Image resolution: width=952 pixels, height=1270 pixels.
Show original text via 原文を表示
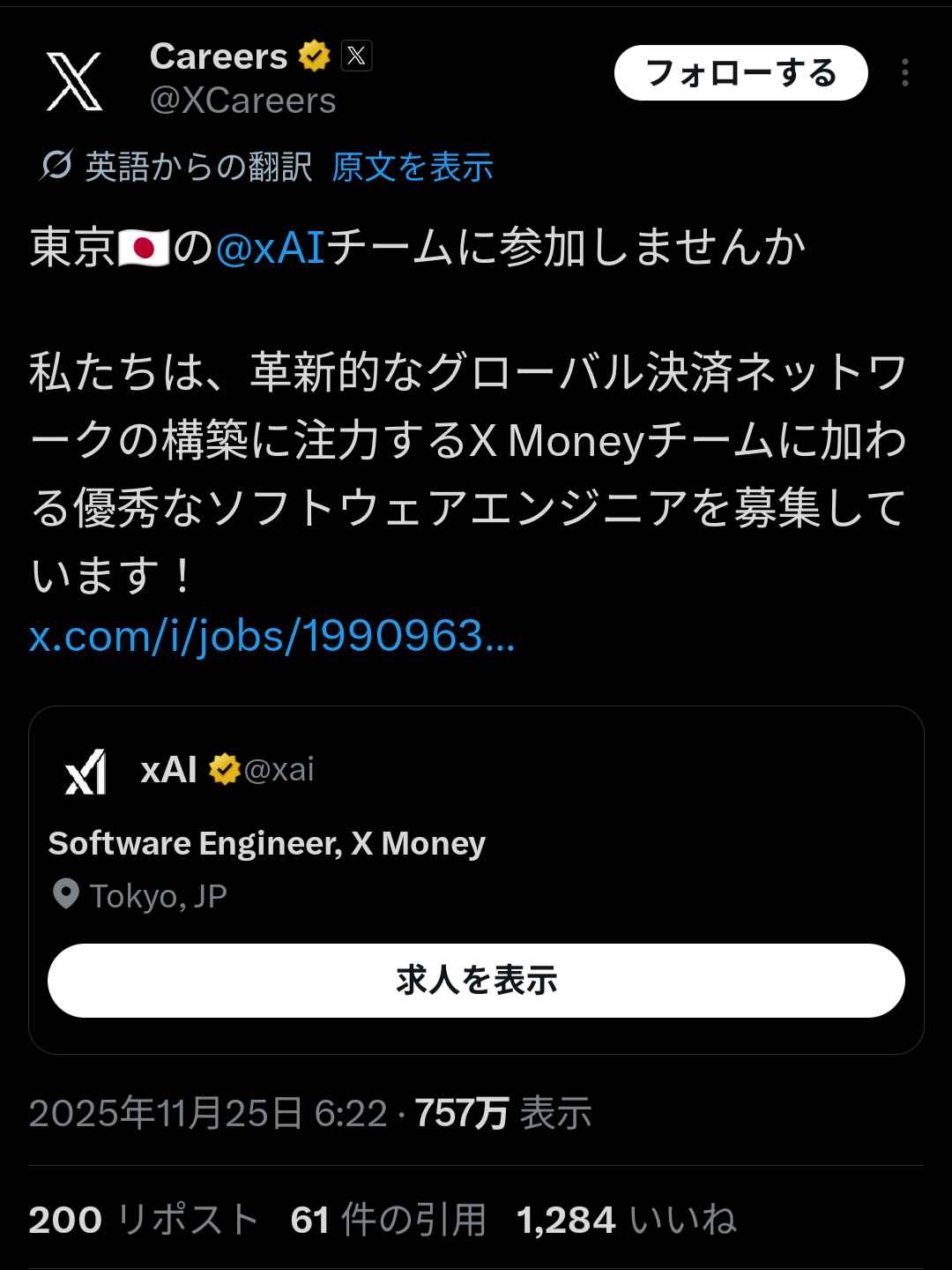412,167
